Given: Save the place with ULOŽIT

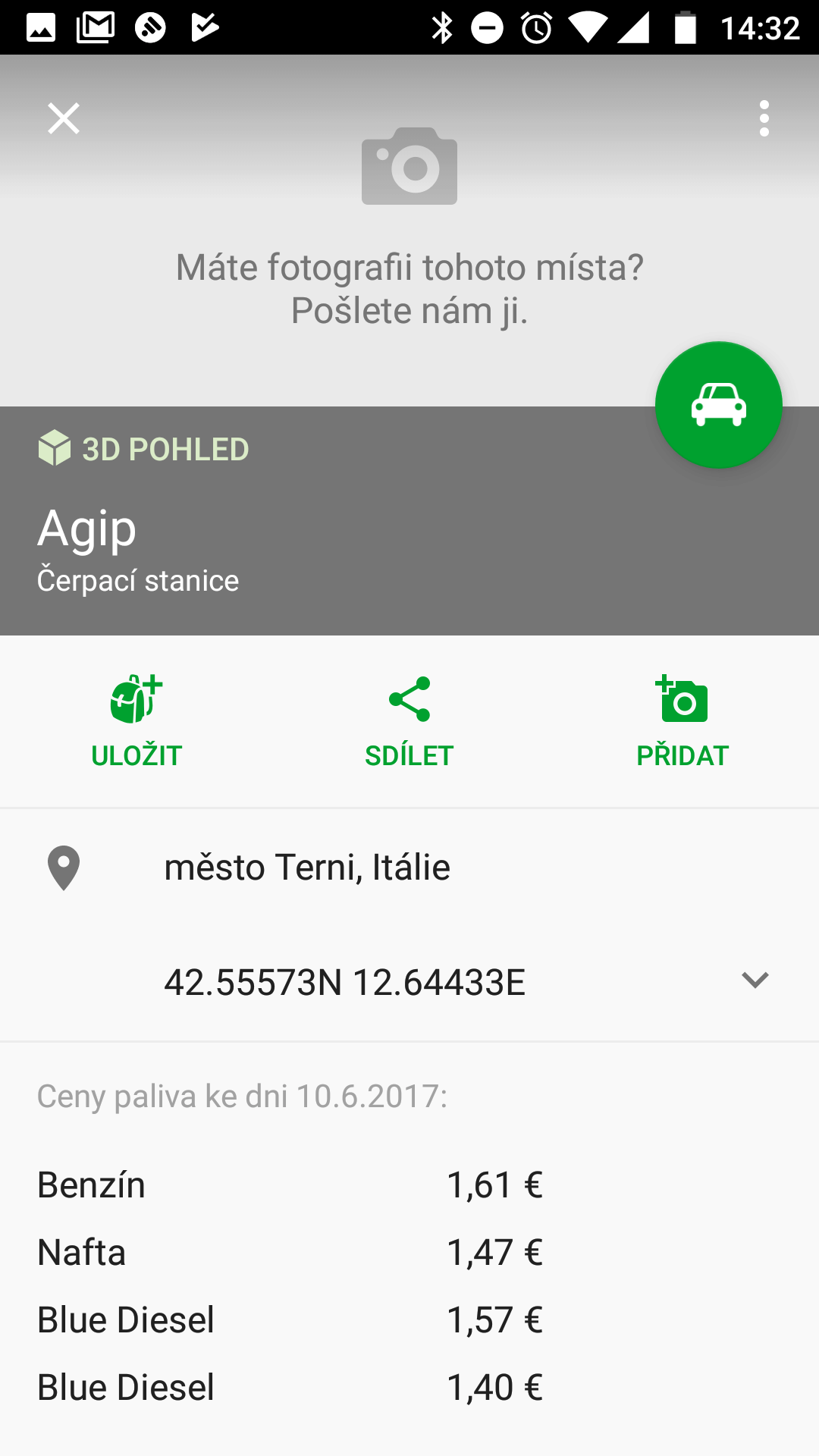Looking at the screenshot, I should click(x=136, y=721).
